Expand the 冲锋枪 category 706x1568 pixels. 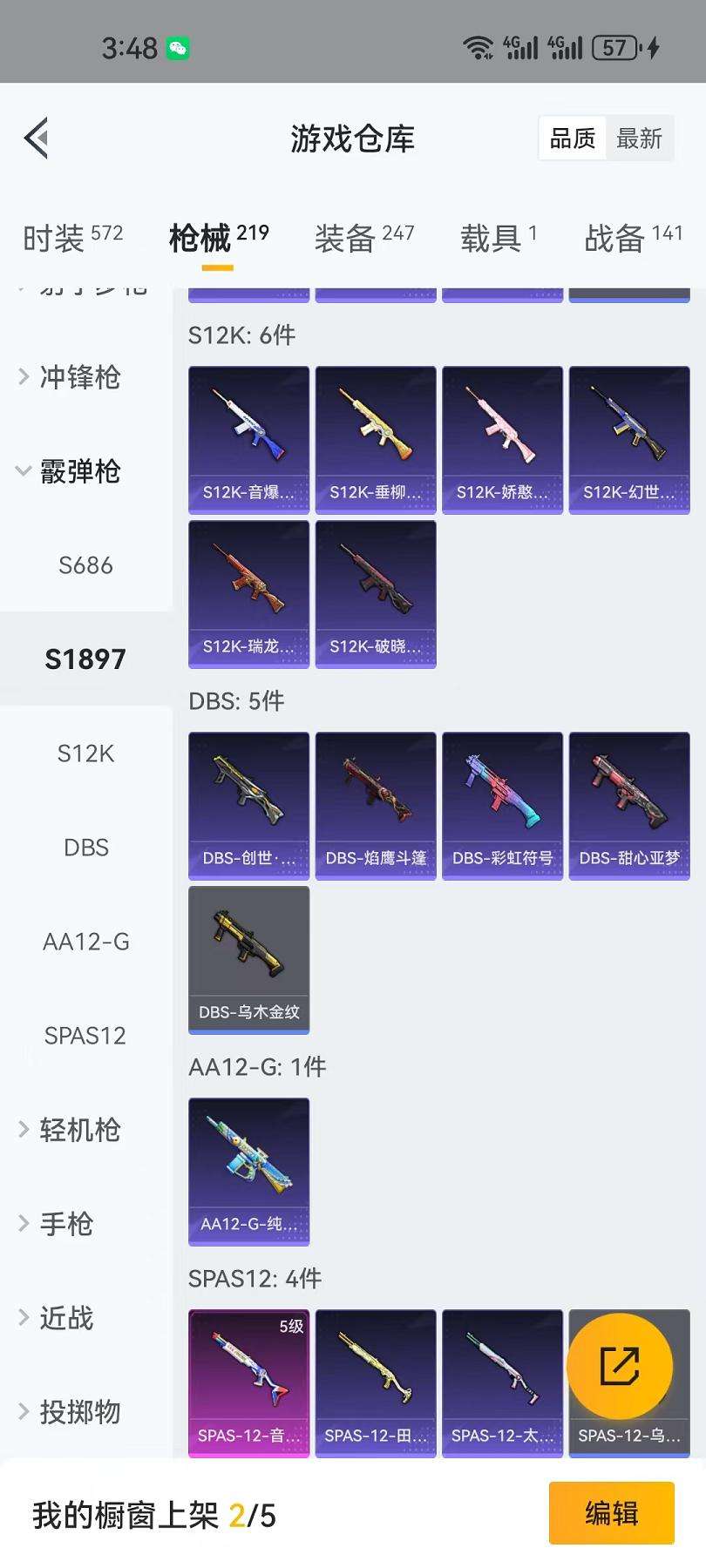[x=79, y=377]
